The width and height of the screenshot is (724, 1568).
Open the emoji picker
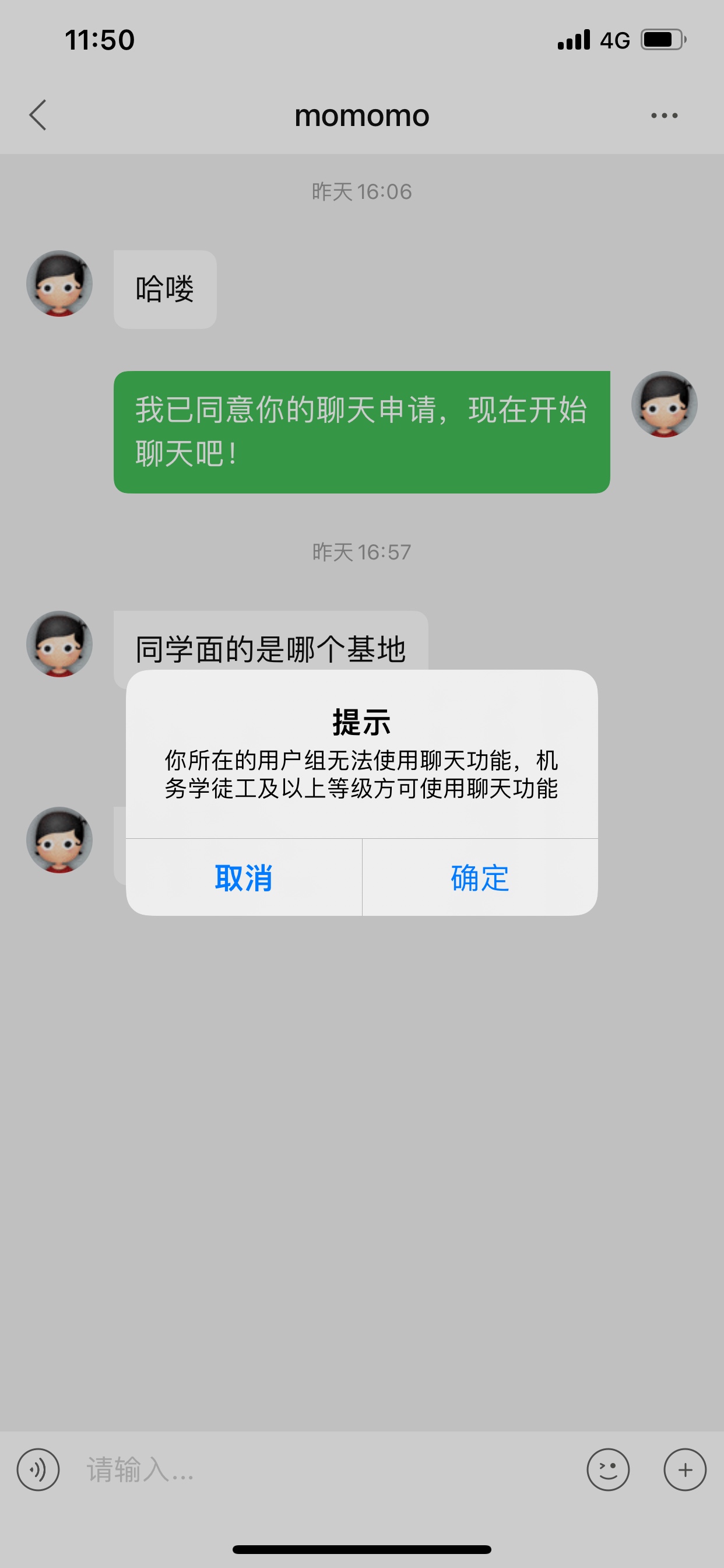tap(608, 1469)
